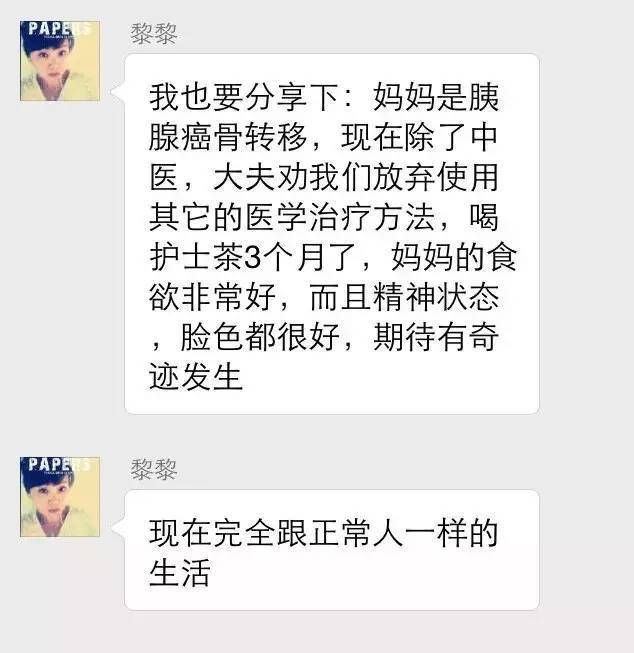
Task: Tap 黎黎's avatar next to 现在完全跟正常人一样的生活
Action: [x=60, y=496]
